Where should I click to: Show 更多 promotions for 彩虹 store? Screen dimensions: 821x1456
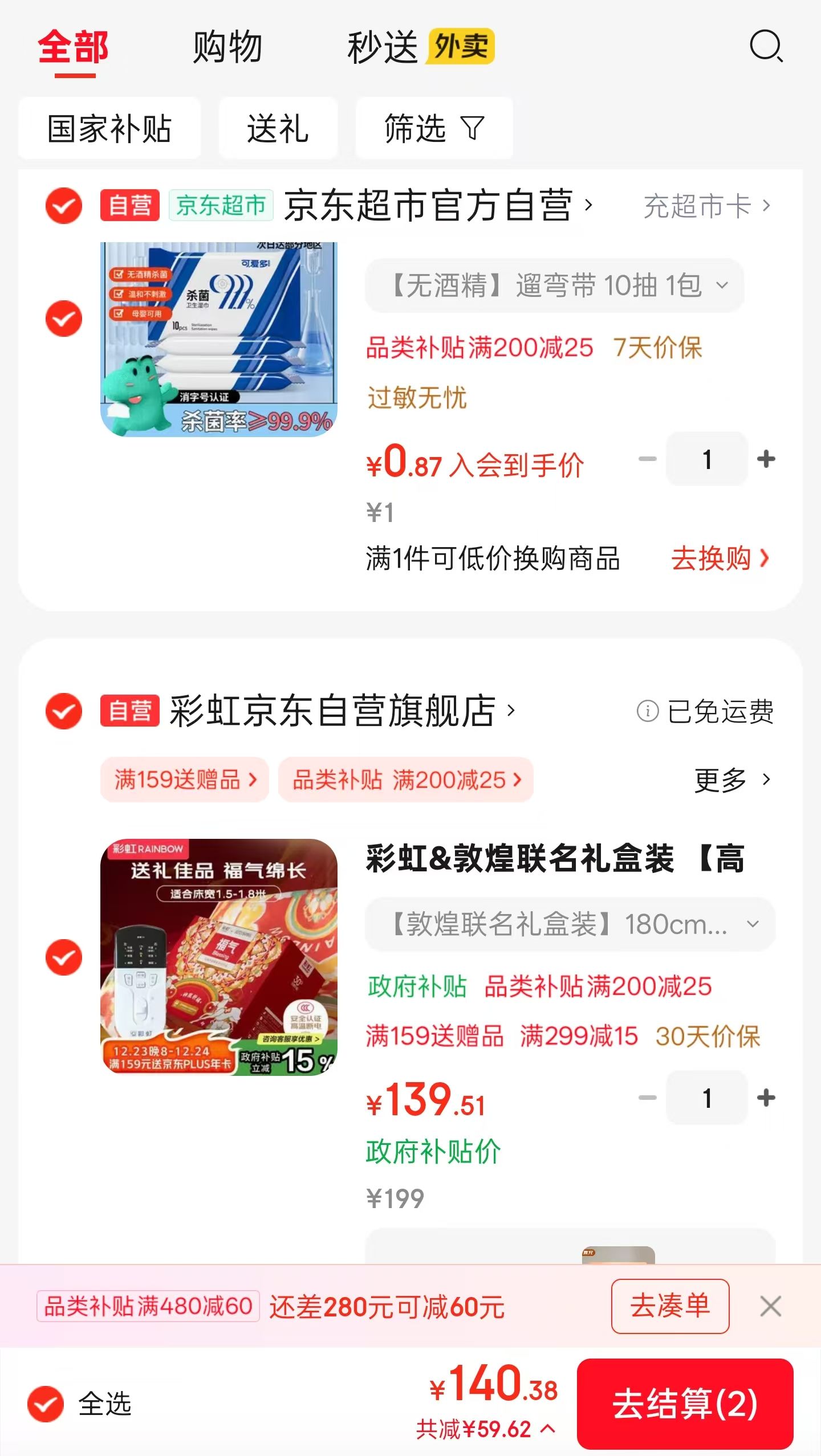732,780
